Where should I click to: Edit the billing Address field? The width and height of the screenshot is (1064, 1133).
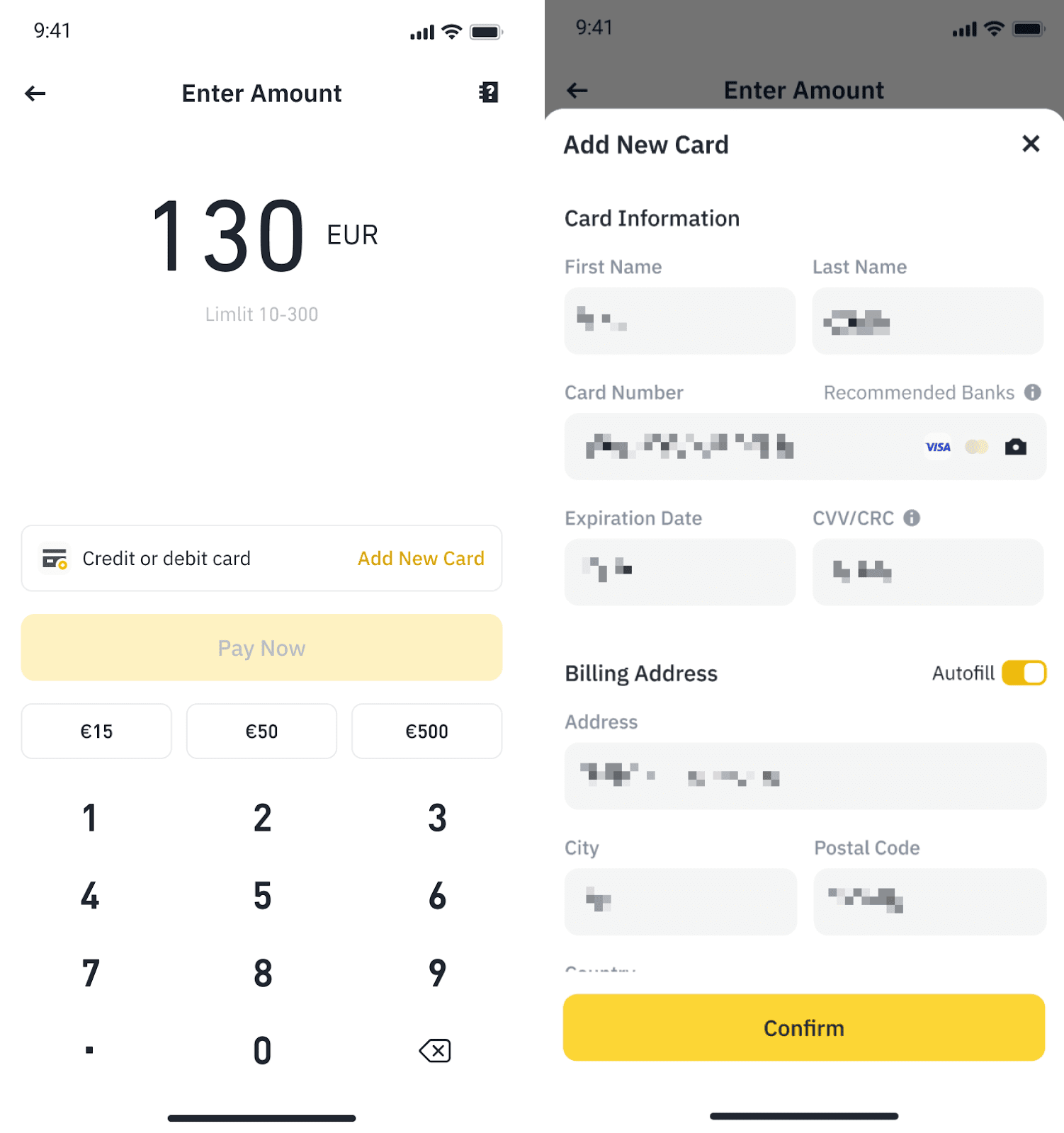(805, 776)
